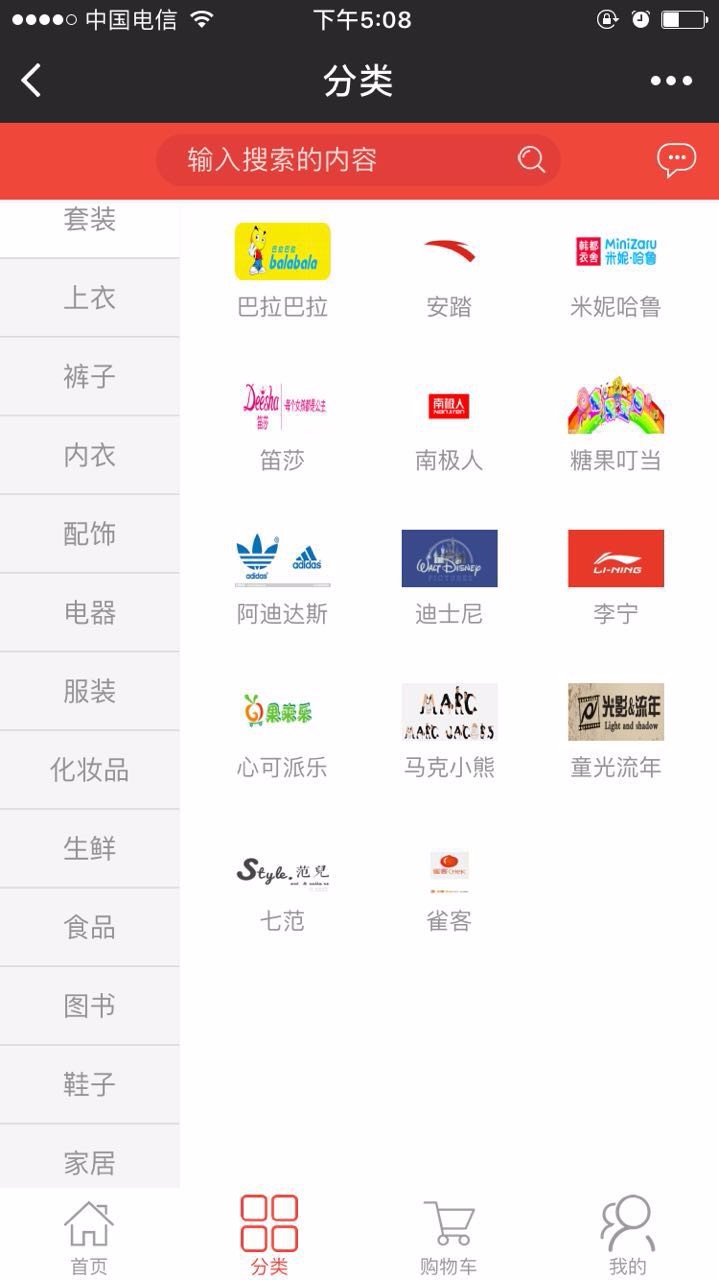Open the 阿迪达斯 brand tile
This screenshot has width=719, height=1280.
click(x=282, y=576)
